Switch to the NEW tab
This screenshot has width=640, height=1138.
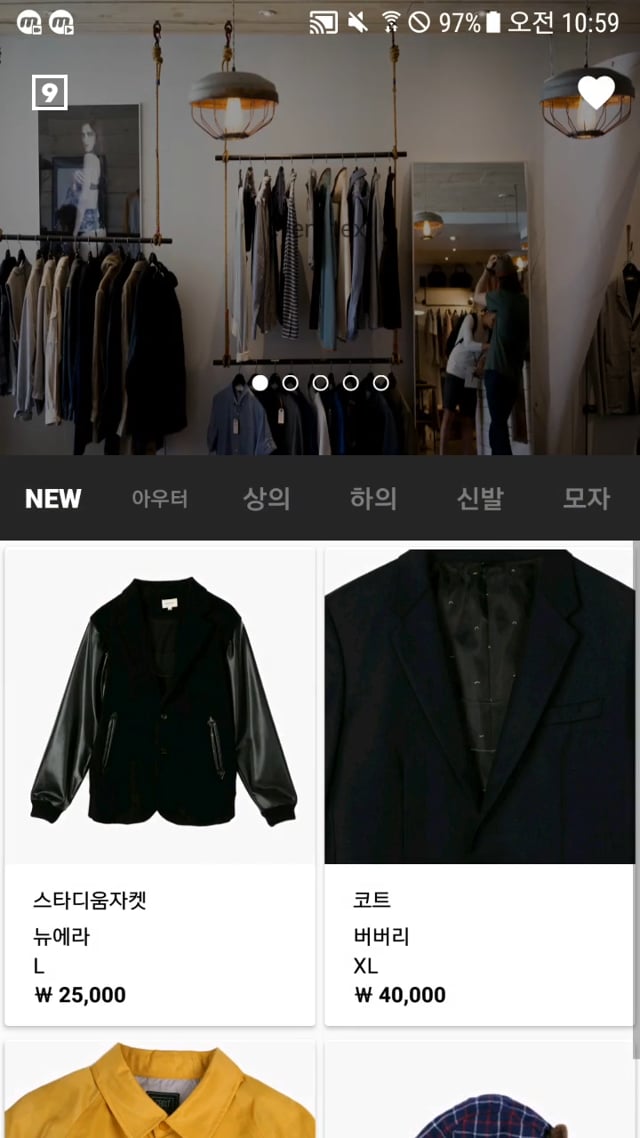click(53, 498)
